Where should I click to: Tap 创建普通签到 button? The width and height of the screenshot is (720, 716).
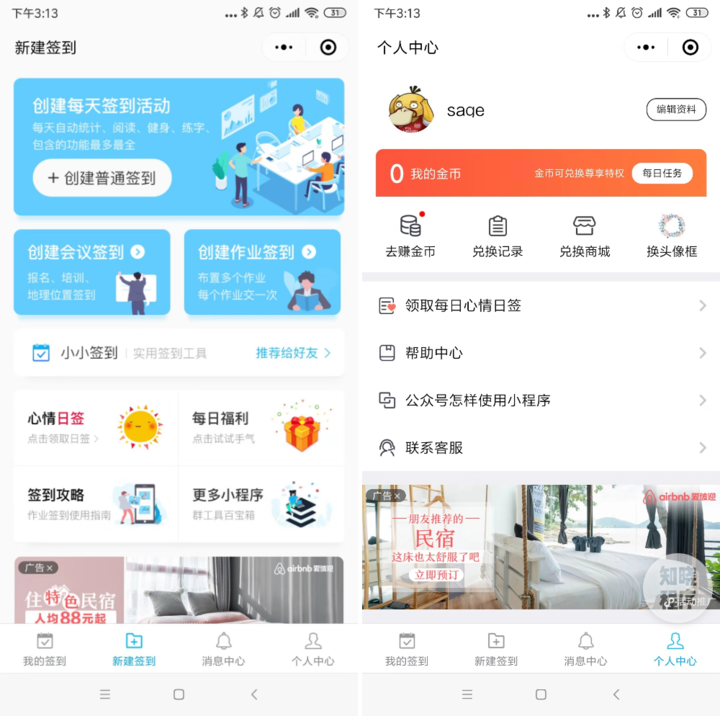pyautogui.click(x=102, y=178)
